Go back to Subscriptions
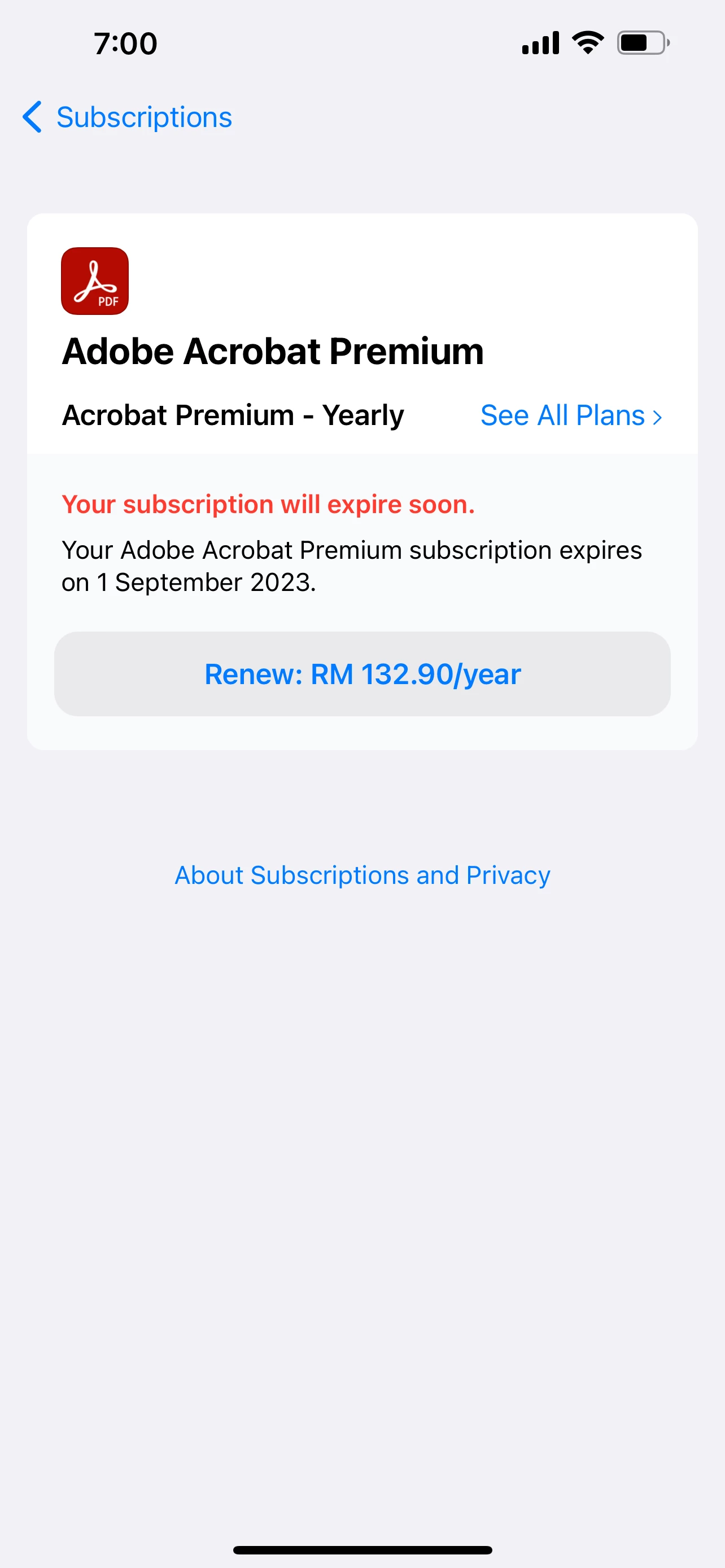Screen dimensions: 725x1568 128,117
